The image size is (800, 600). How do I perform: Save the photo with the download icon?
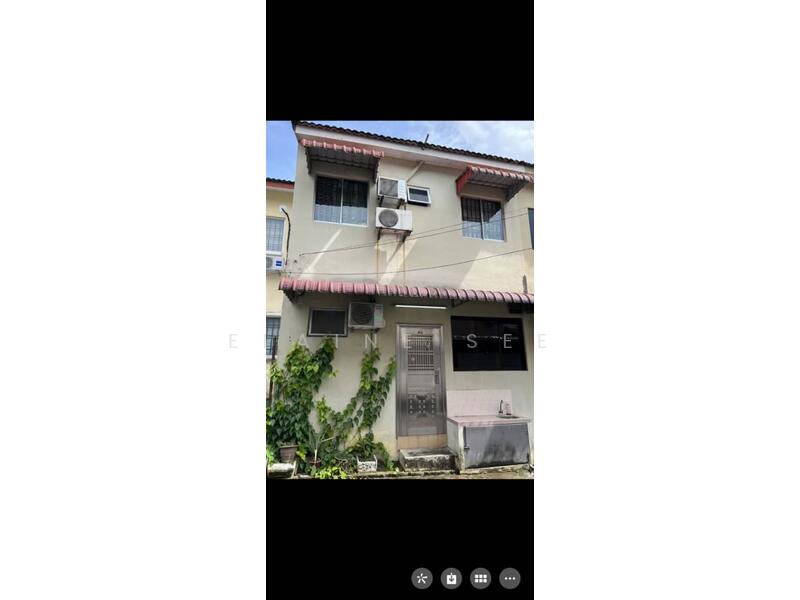pyautogui.click(x=451, y=578)
